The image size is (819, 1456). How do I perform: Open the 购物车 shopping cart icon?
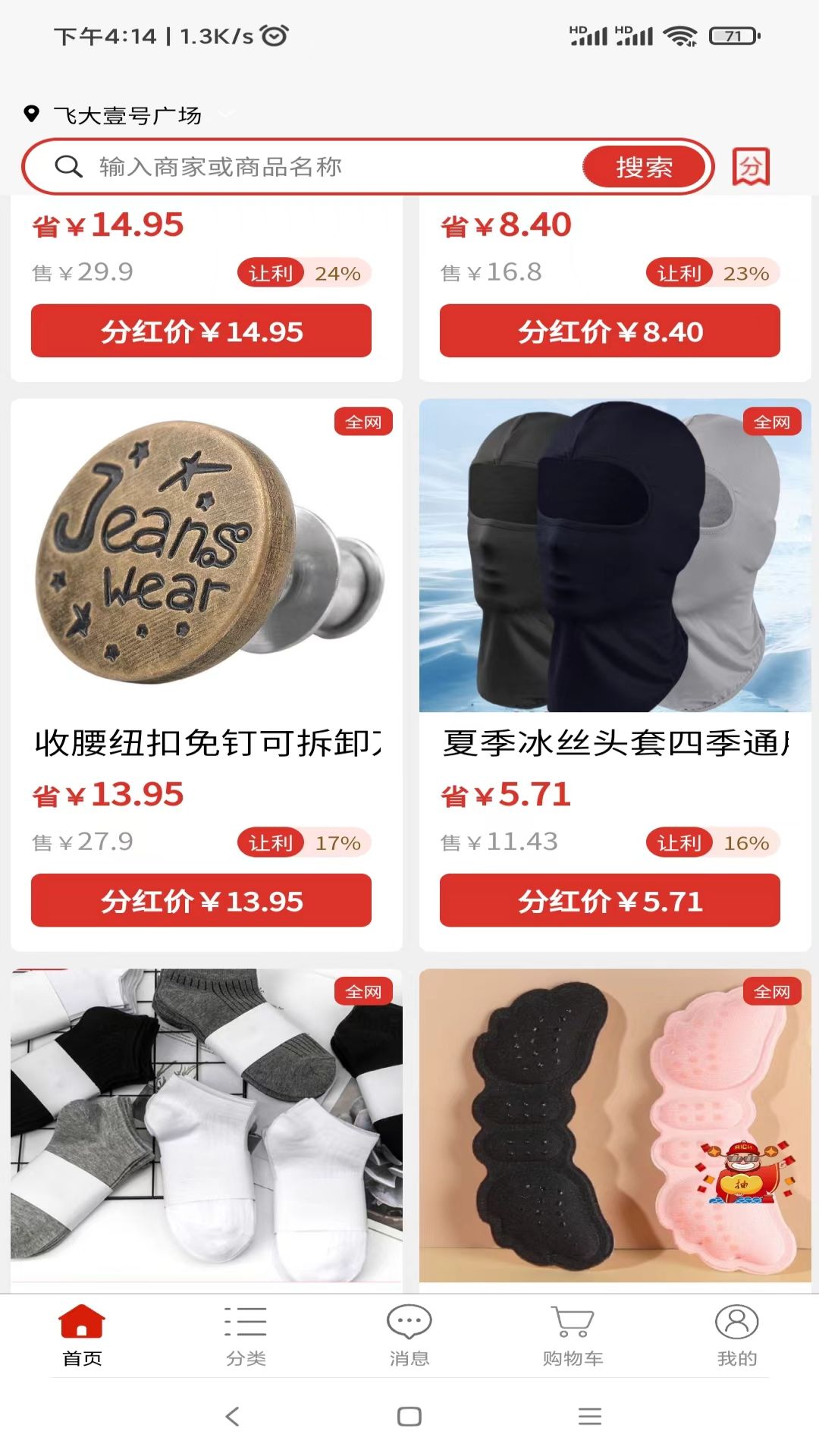click(573, 1320)
